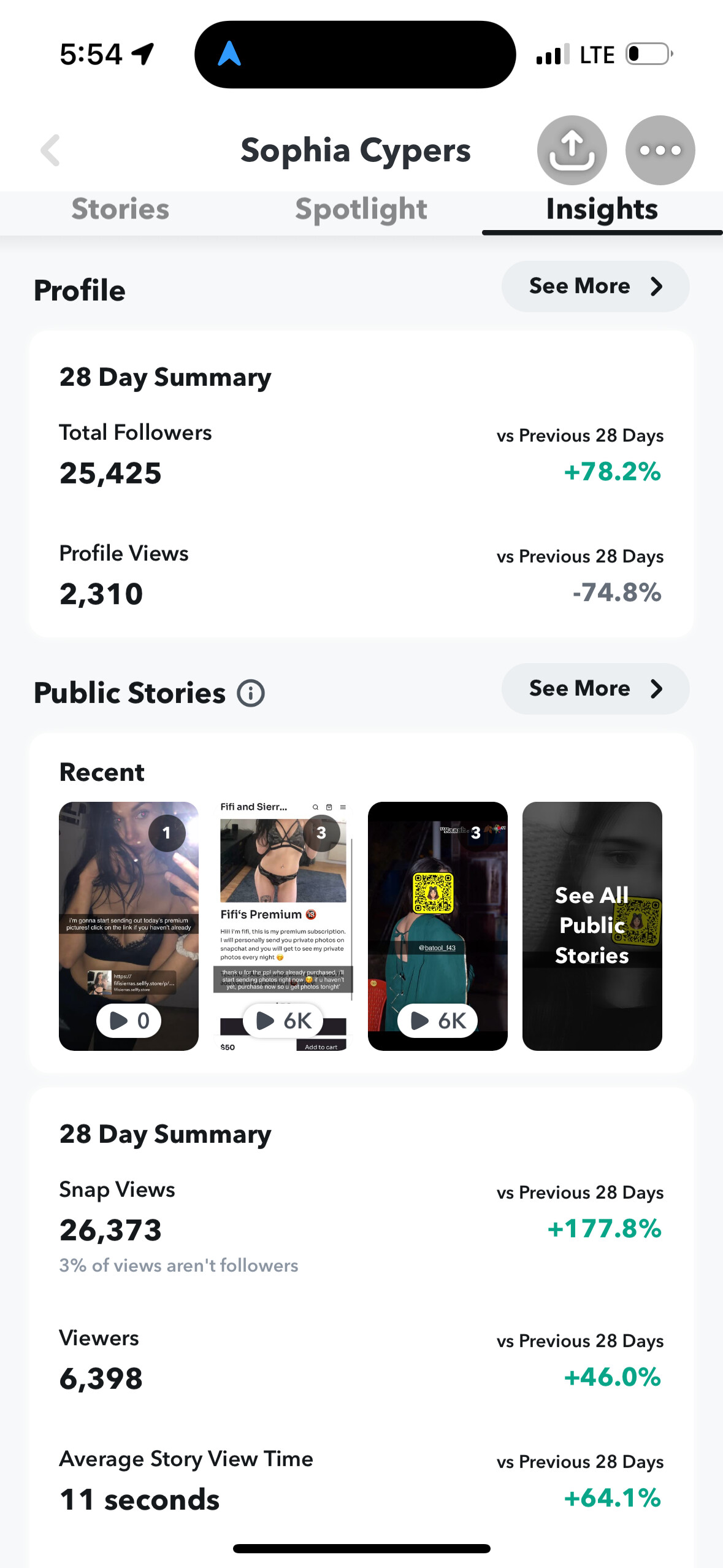Go back using the left arrow
The height and width of the screenshot is (1568, 723).
pyautogui.click(x=50, y=150)
